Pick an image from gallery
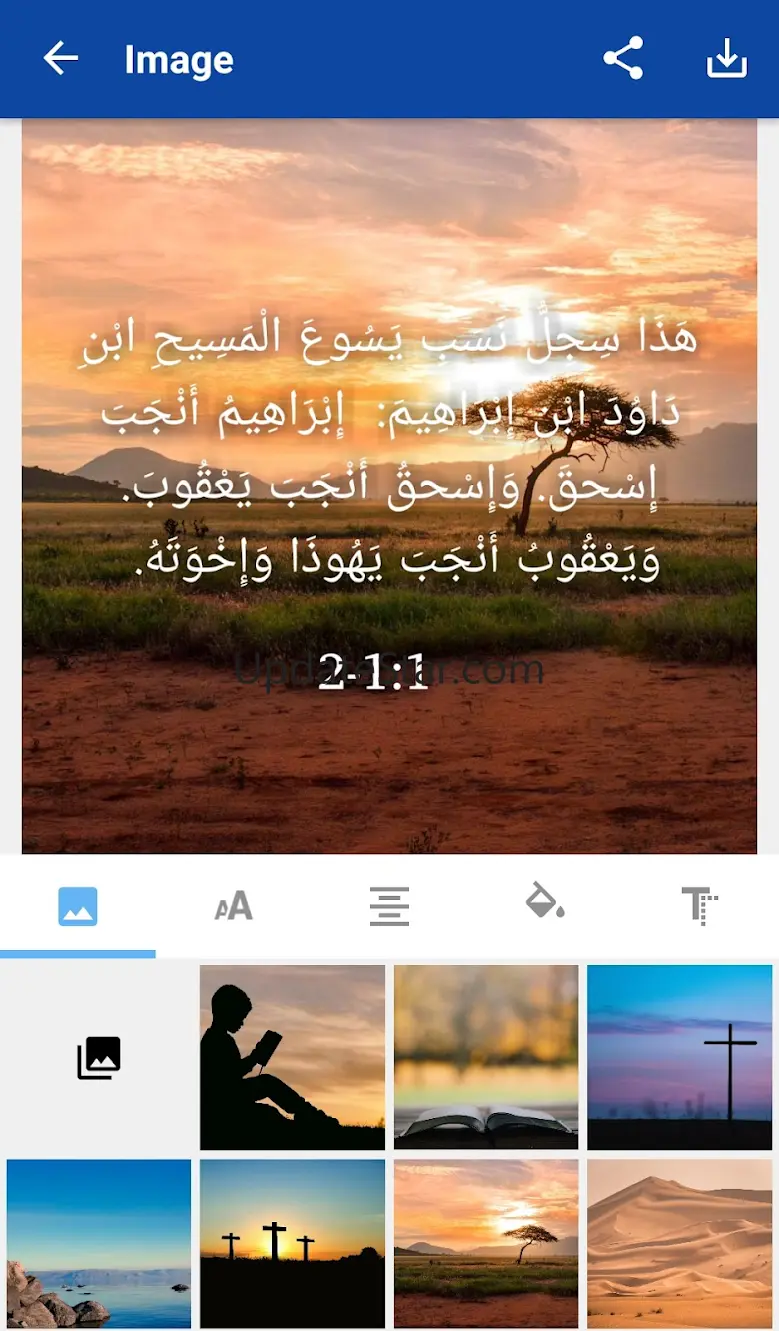 tap(98, 1058)
